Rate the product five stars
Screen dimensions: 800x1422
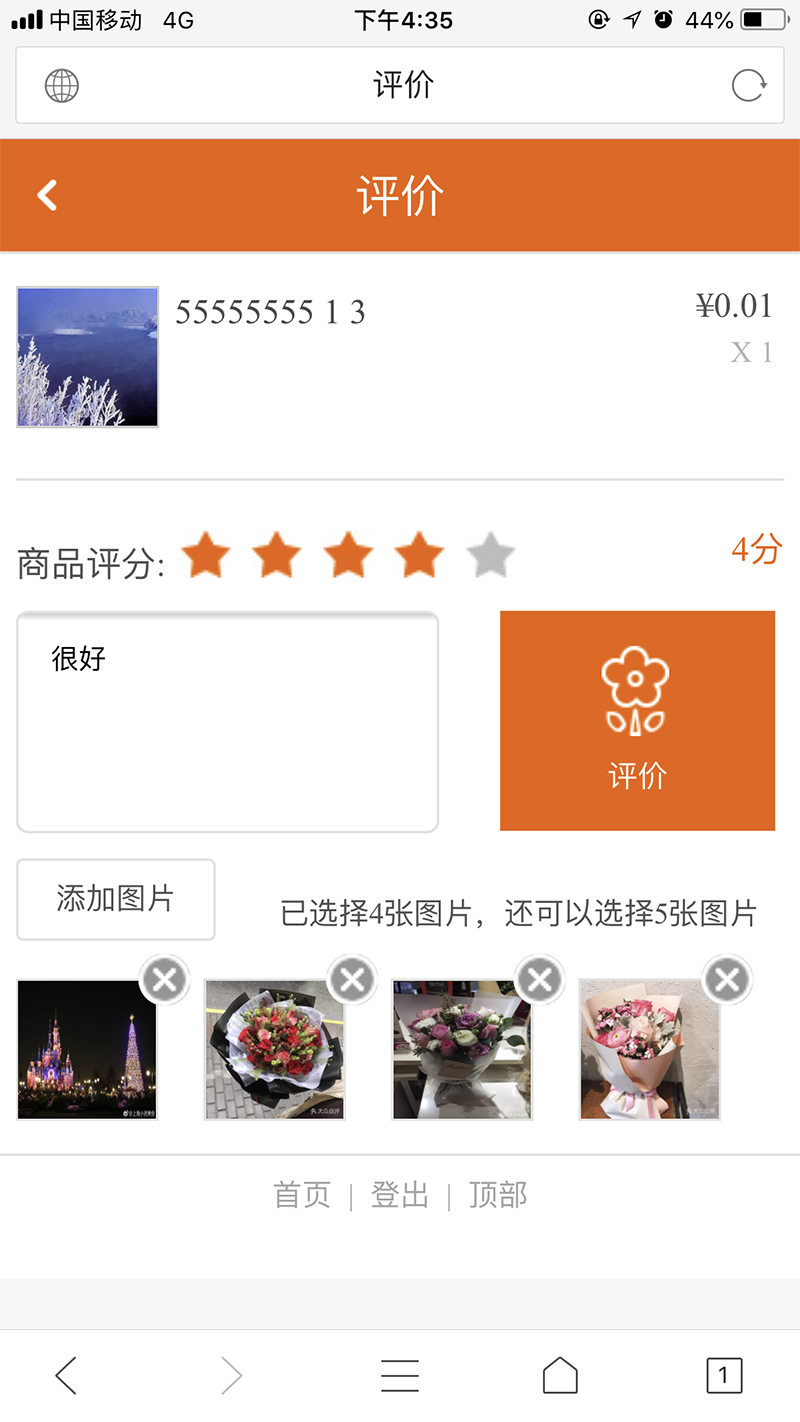tap(490, 556)
